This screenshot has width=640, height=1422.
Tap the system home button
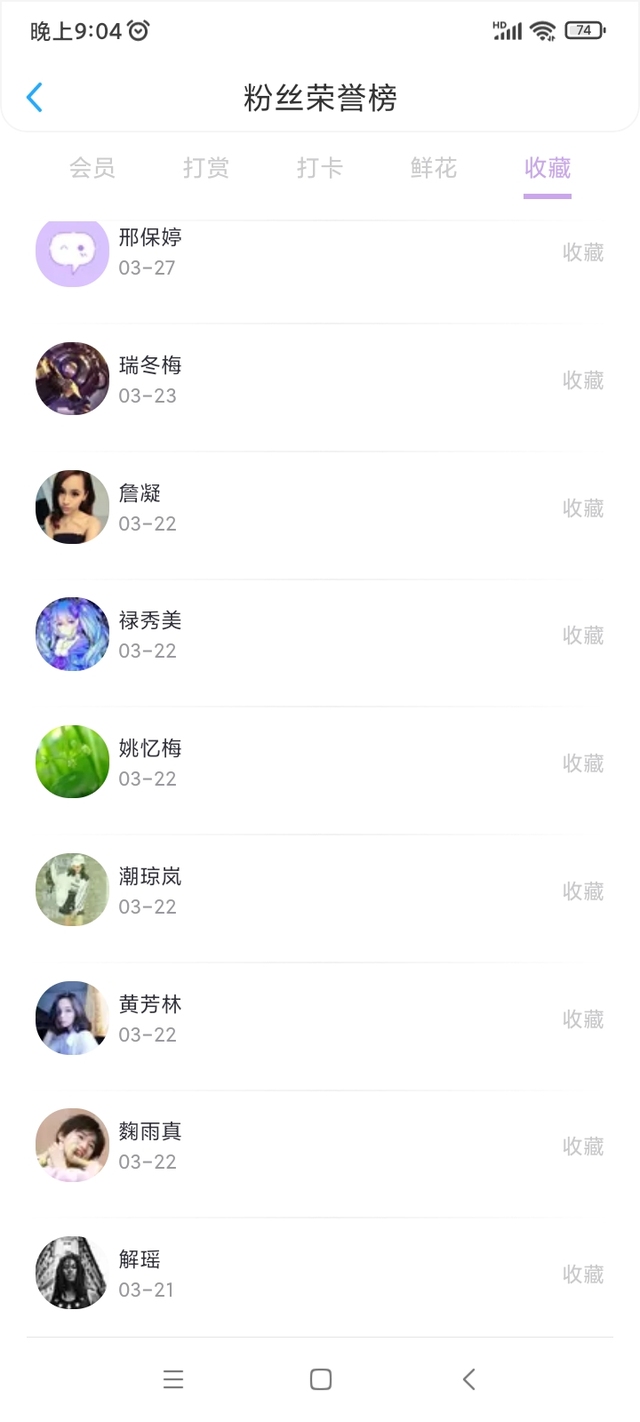click(320, 1379)
